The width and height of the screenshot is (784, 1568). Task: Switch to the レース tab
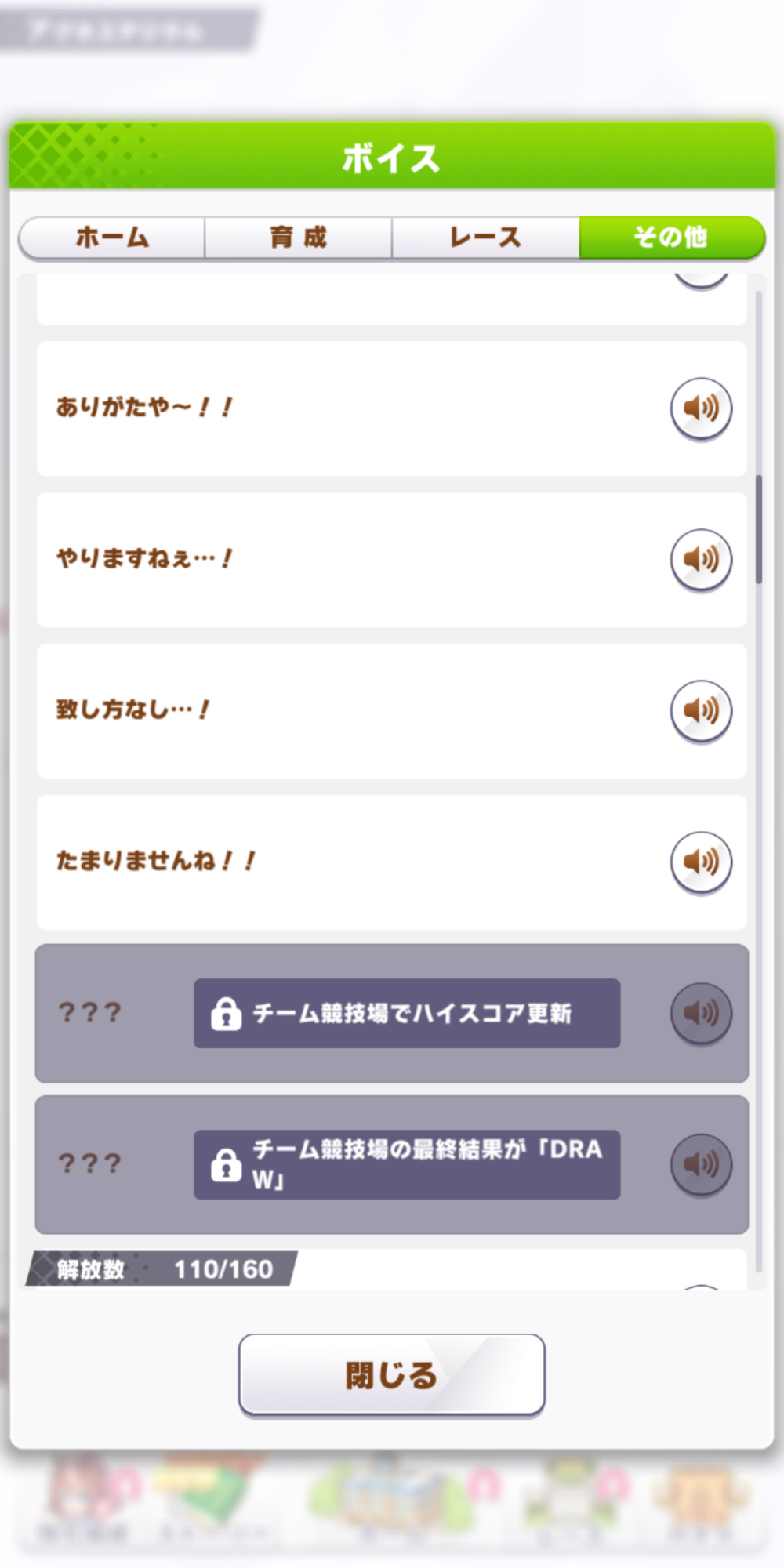(x=485, y=238)
